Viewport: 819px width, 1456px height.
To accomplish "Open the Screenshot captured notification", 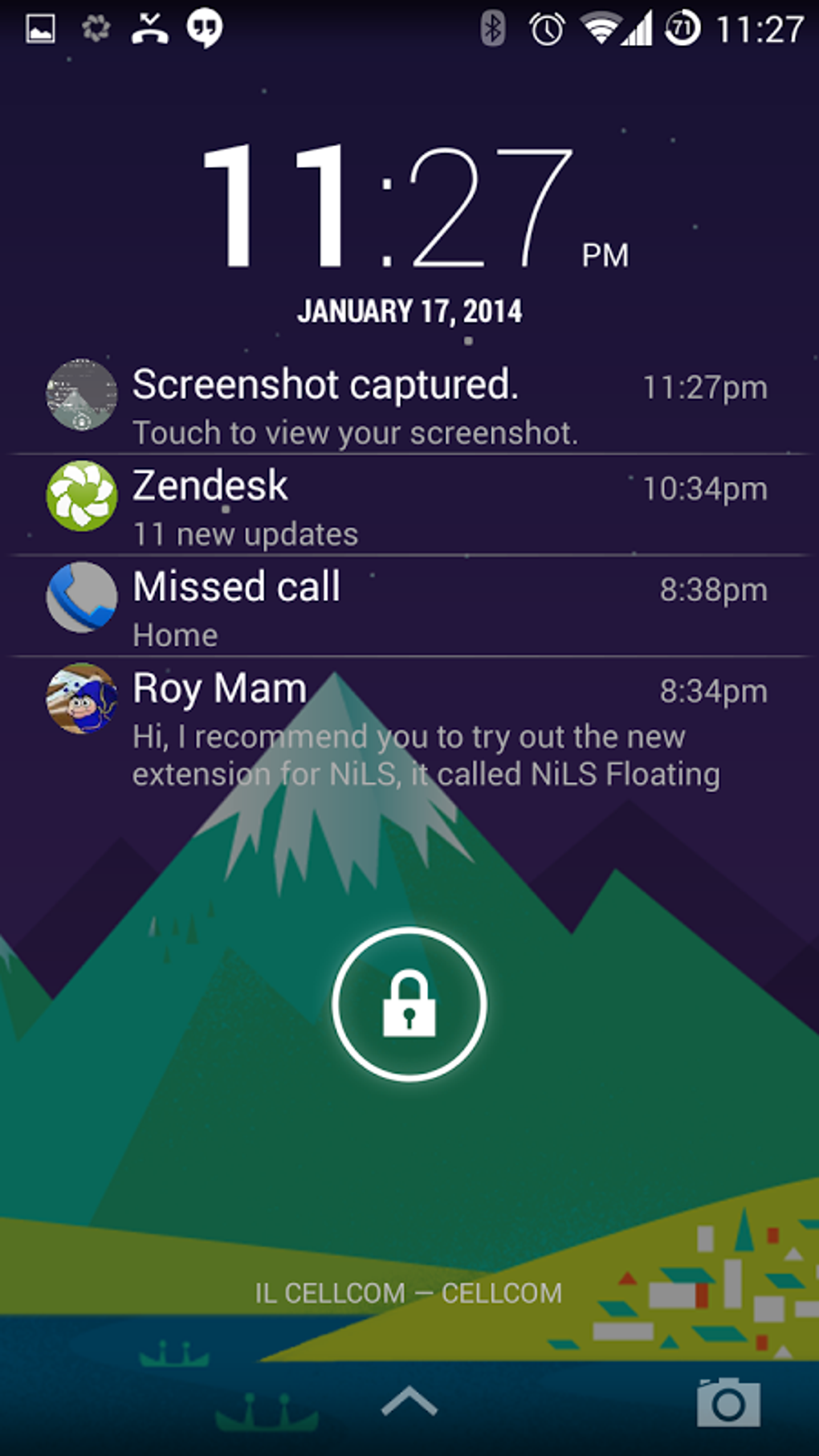I will coord(408,406).
